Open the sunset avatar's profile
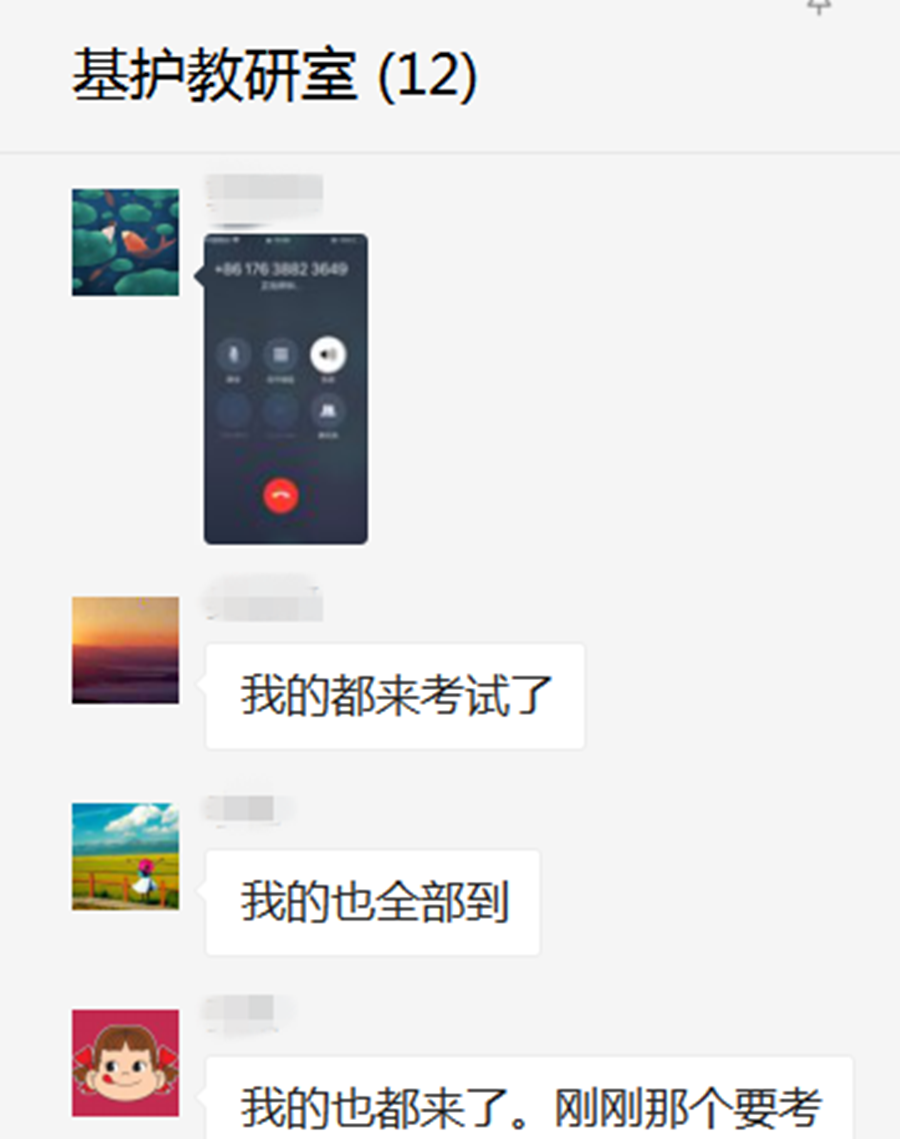Image resolution: width=900 pixels, height=1139 pixels. (x=125, y=650)
